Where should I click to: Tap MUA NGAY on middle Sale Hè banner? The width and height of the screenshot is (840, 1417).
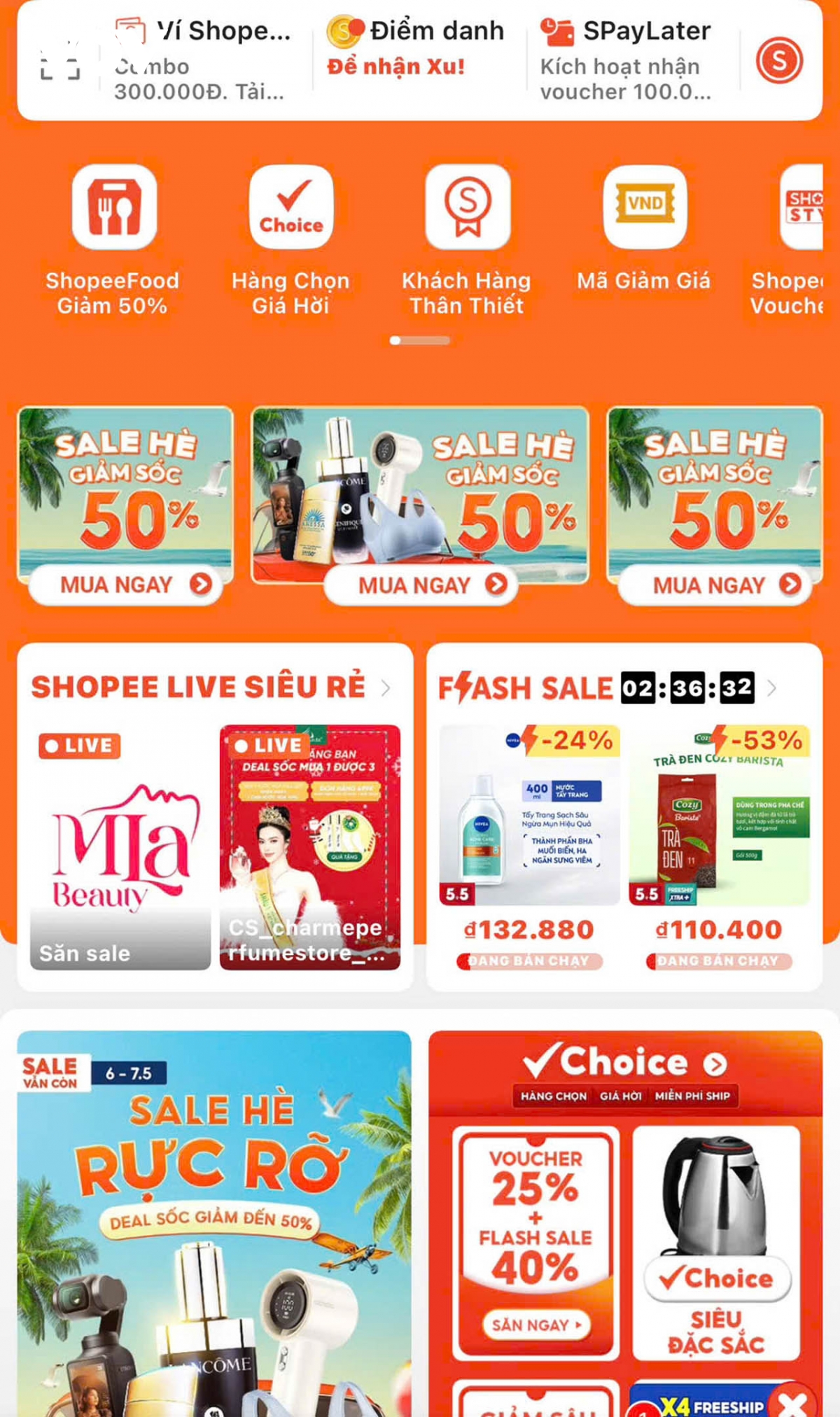tap(421, 585)
